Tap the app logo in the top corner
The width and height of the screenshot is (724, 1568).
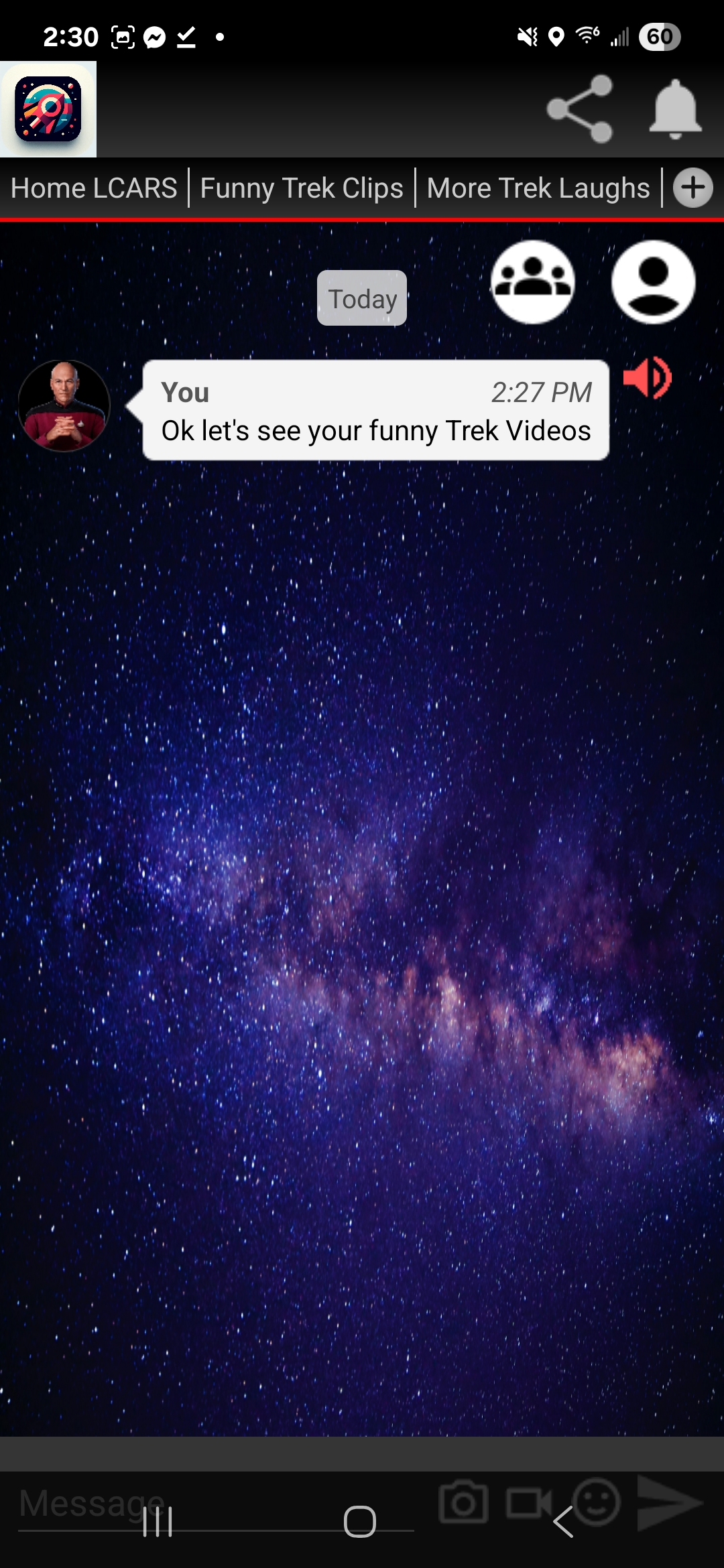point(48,109)
